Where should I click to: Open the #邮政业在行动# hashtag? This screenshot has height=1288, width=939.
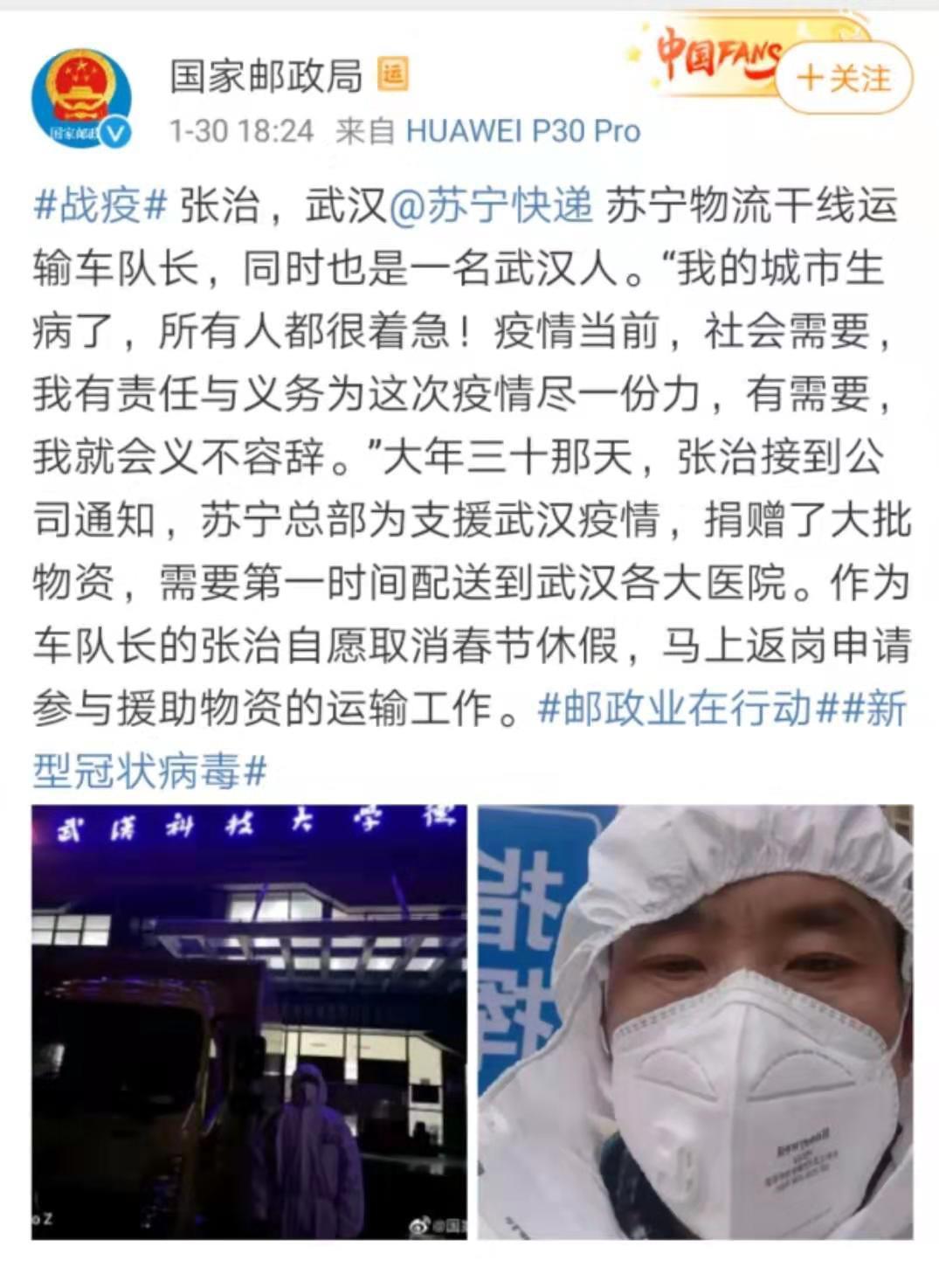point(687,708)
